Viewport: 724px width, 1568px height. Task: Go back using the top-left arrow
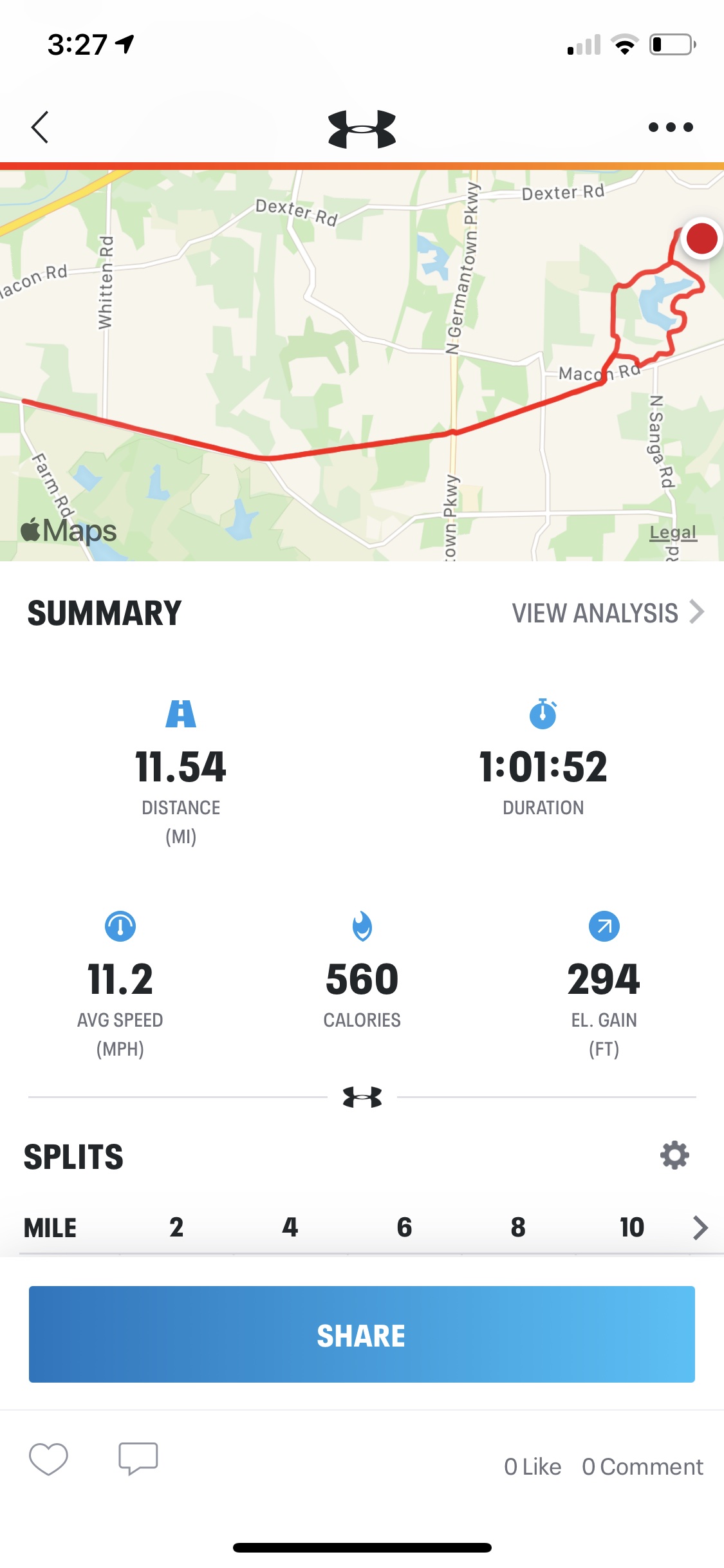coord(40,127)
